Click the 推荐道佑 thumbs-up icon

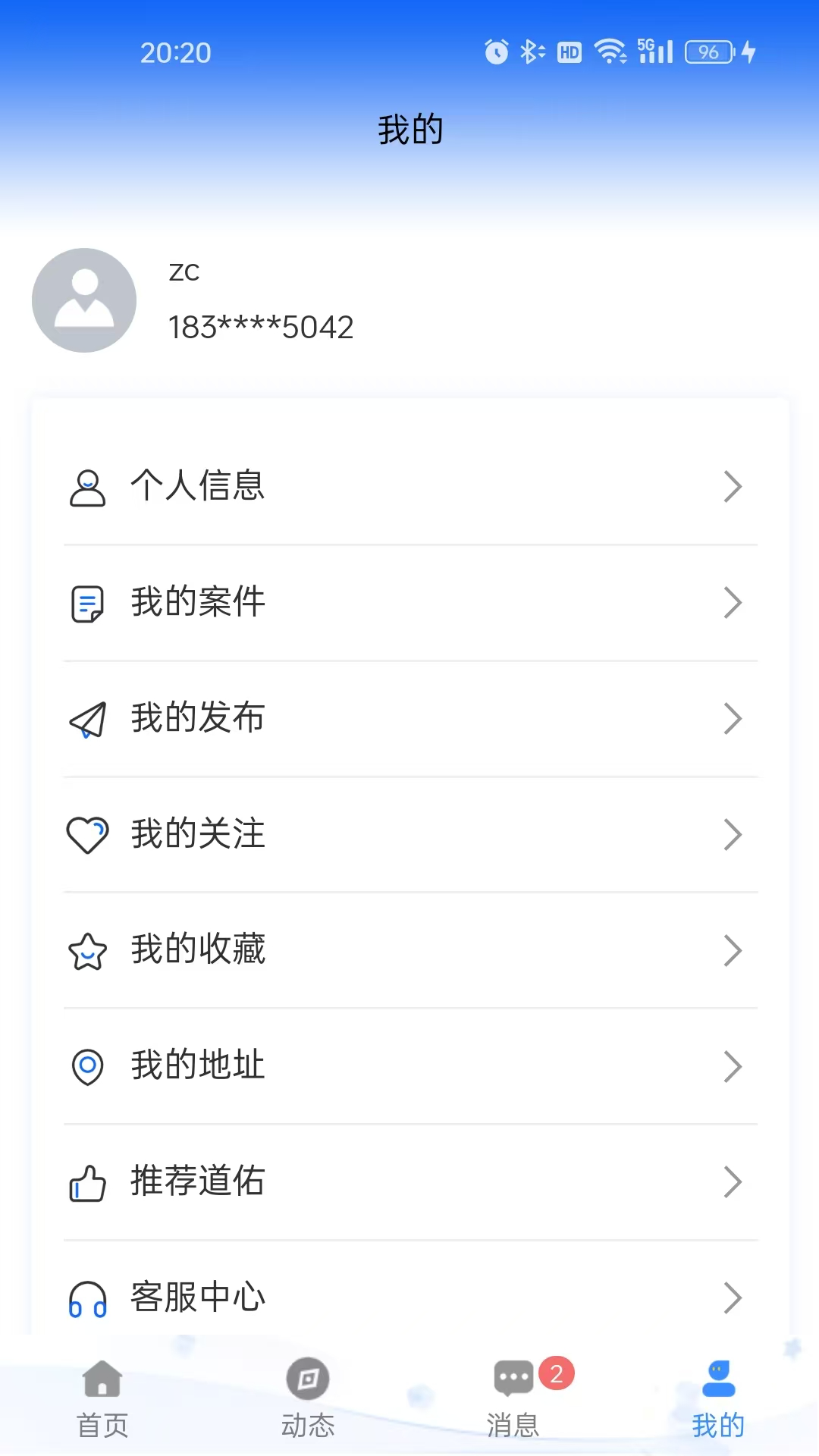click(x=86, y=1181)
